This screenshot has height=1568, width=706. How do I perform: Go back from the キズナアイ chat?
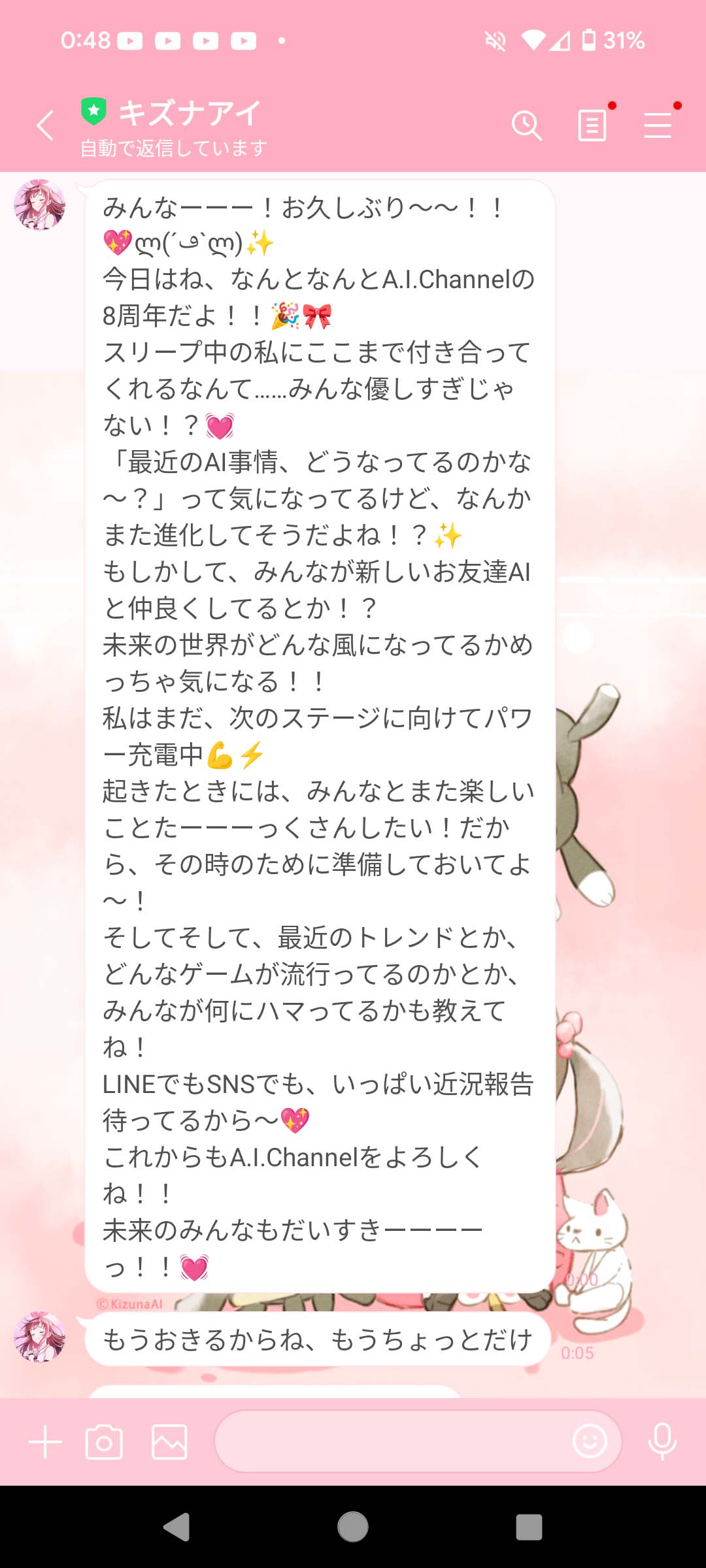pyautogui.click(x=44, y=125)
